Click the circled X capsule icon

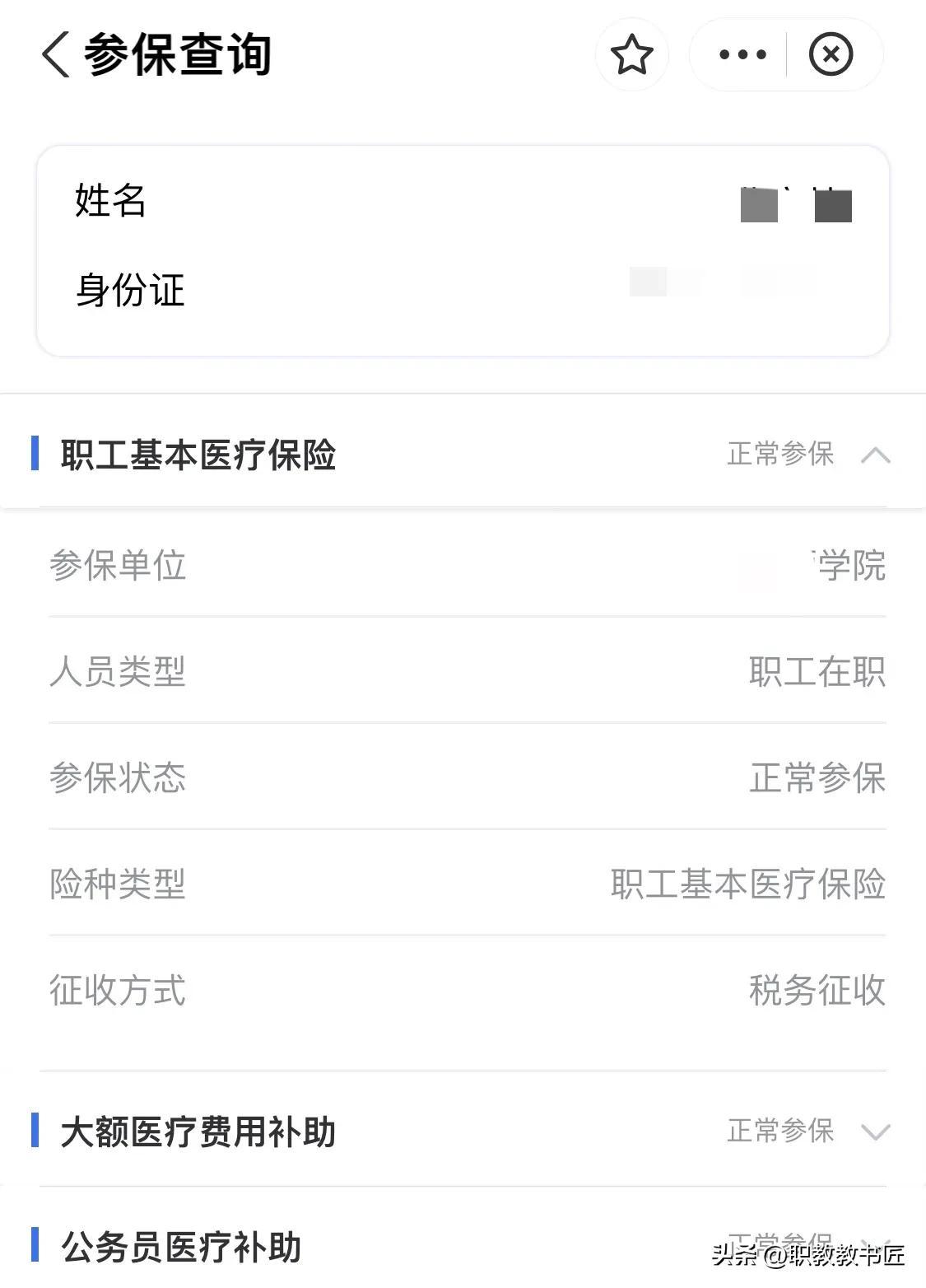point(831,54)
